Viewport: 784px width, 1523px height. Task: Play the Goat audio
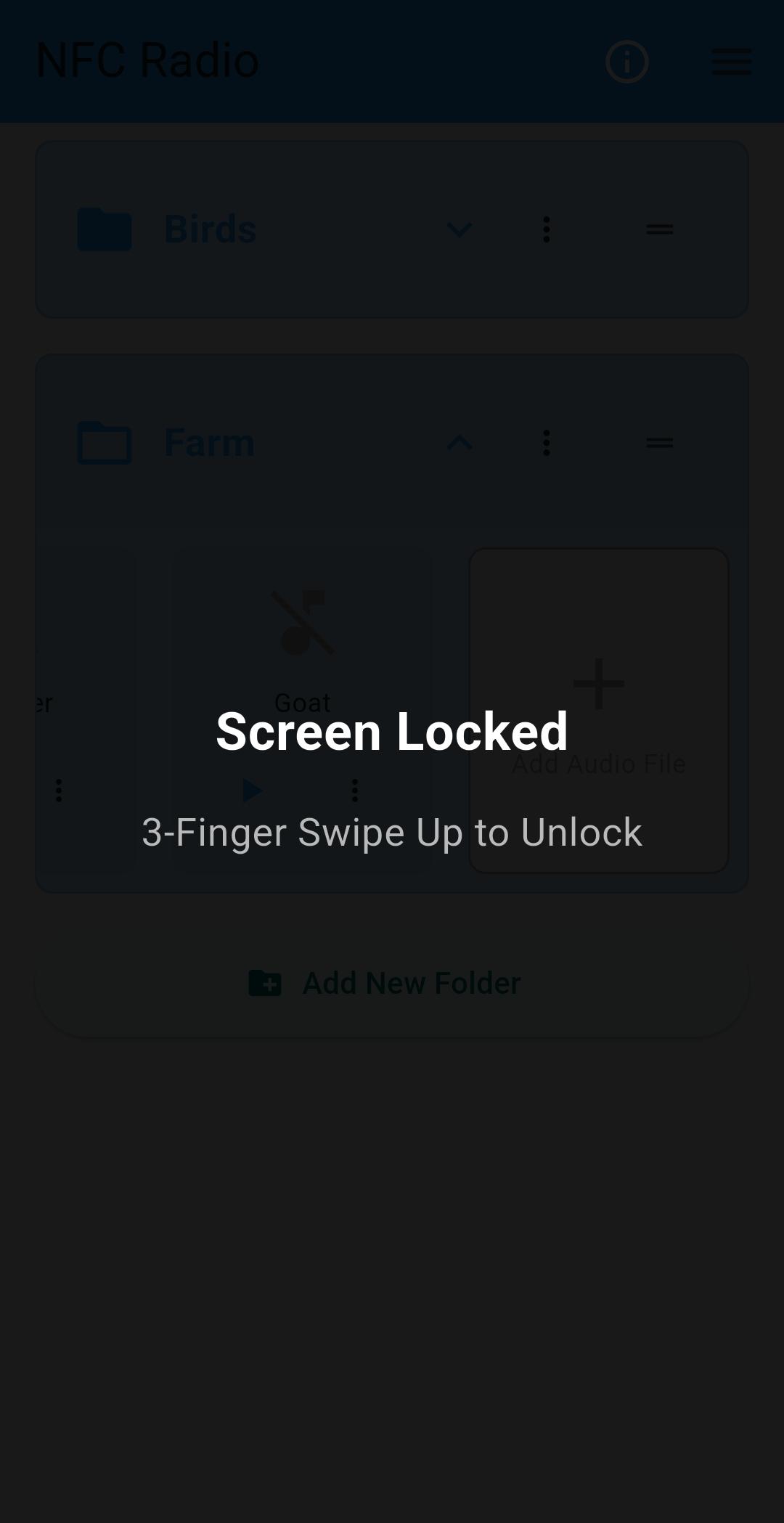coord(252,791)
